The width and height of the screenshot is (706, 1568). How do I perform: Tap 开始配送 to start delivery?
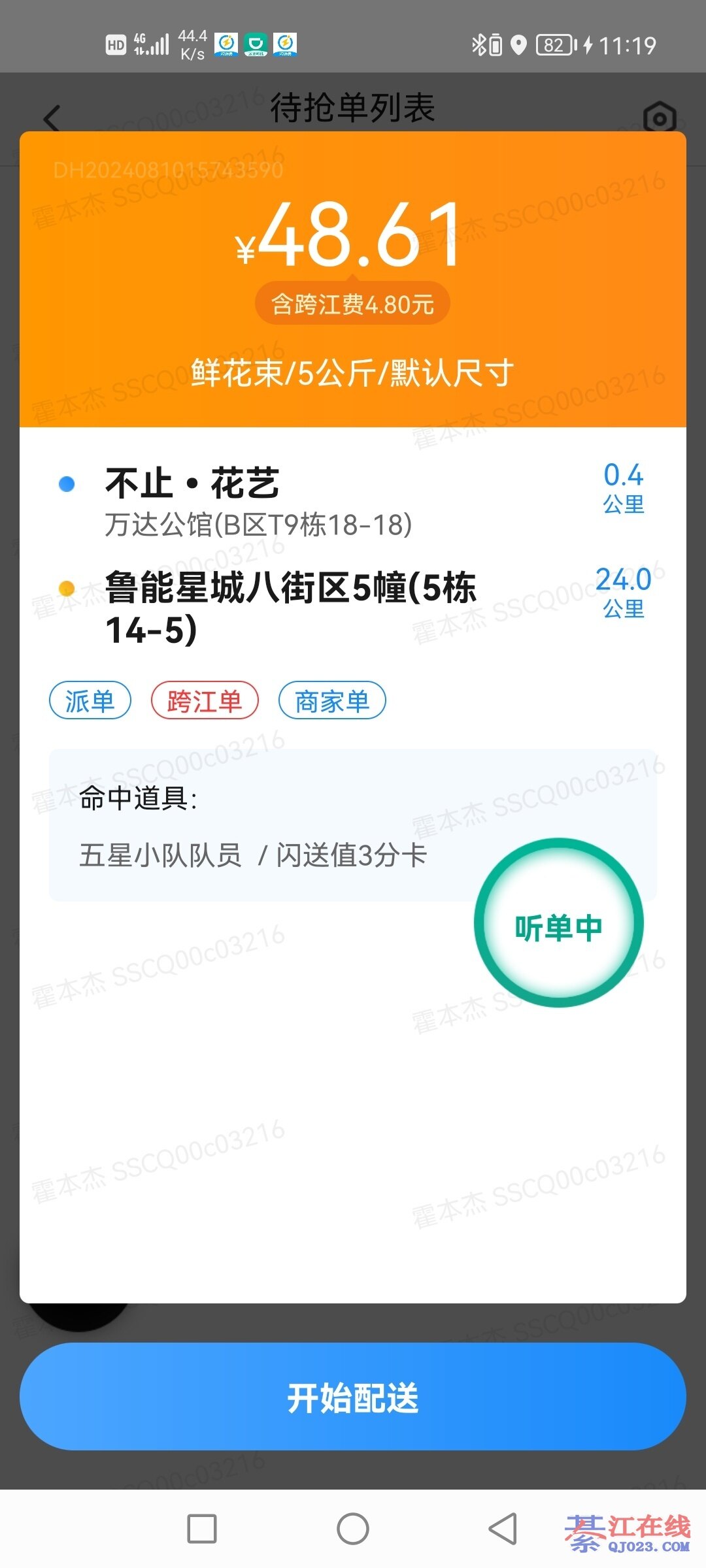353,1397
